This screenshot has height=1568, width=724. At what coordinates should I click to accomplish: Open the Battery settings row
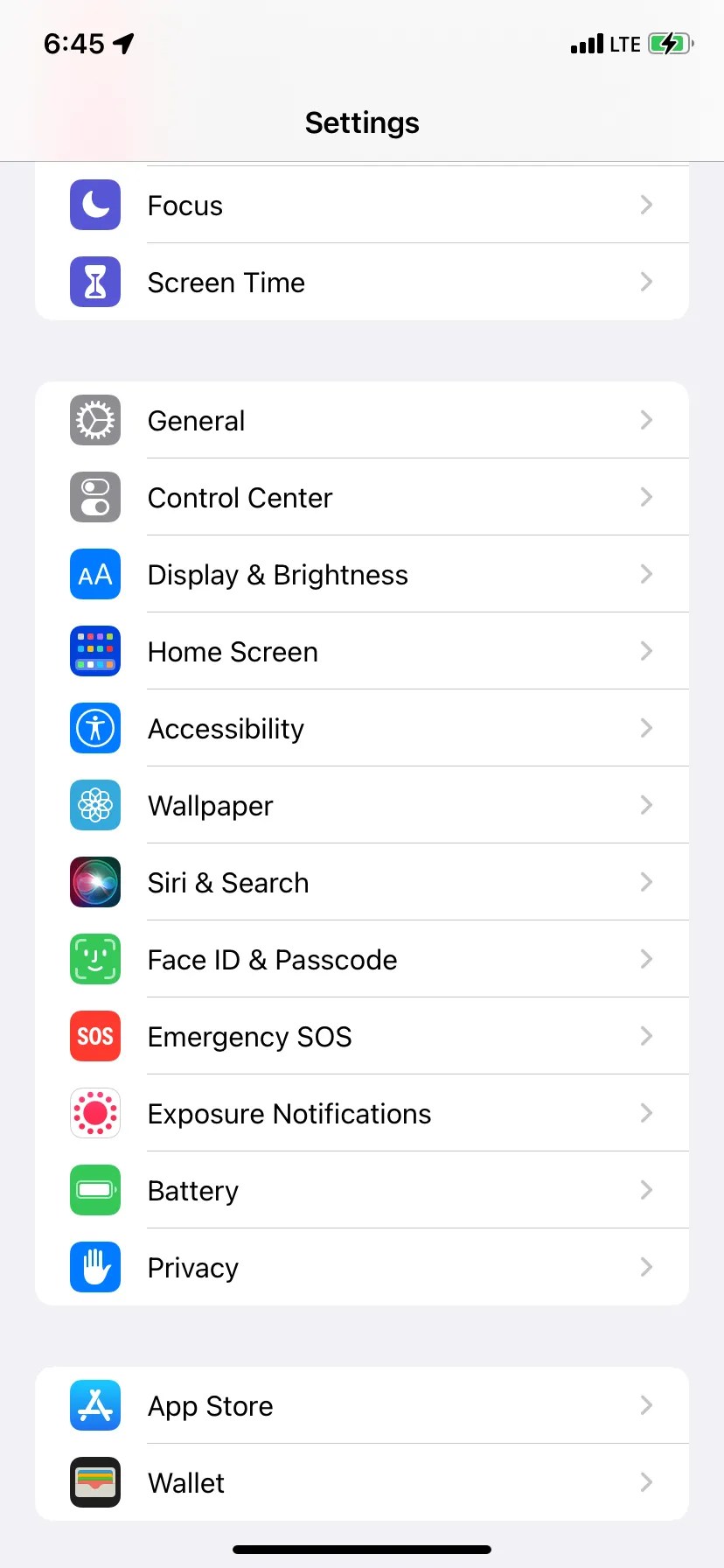pos(362,1190)
